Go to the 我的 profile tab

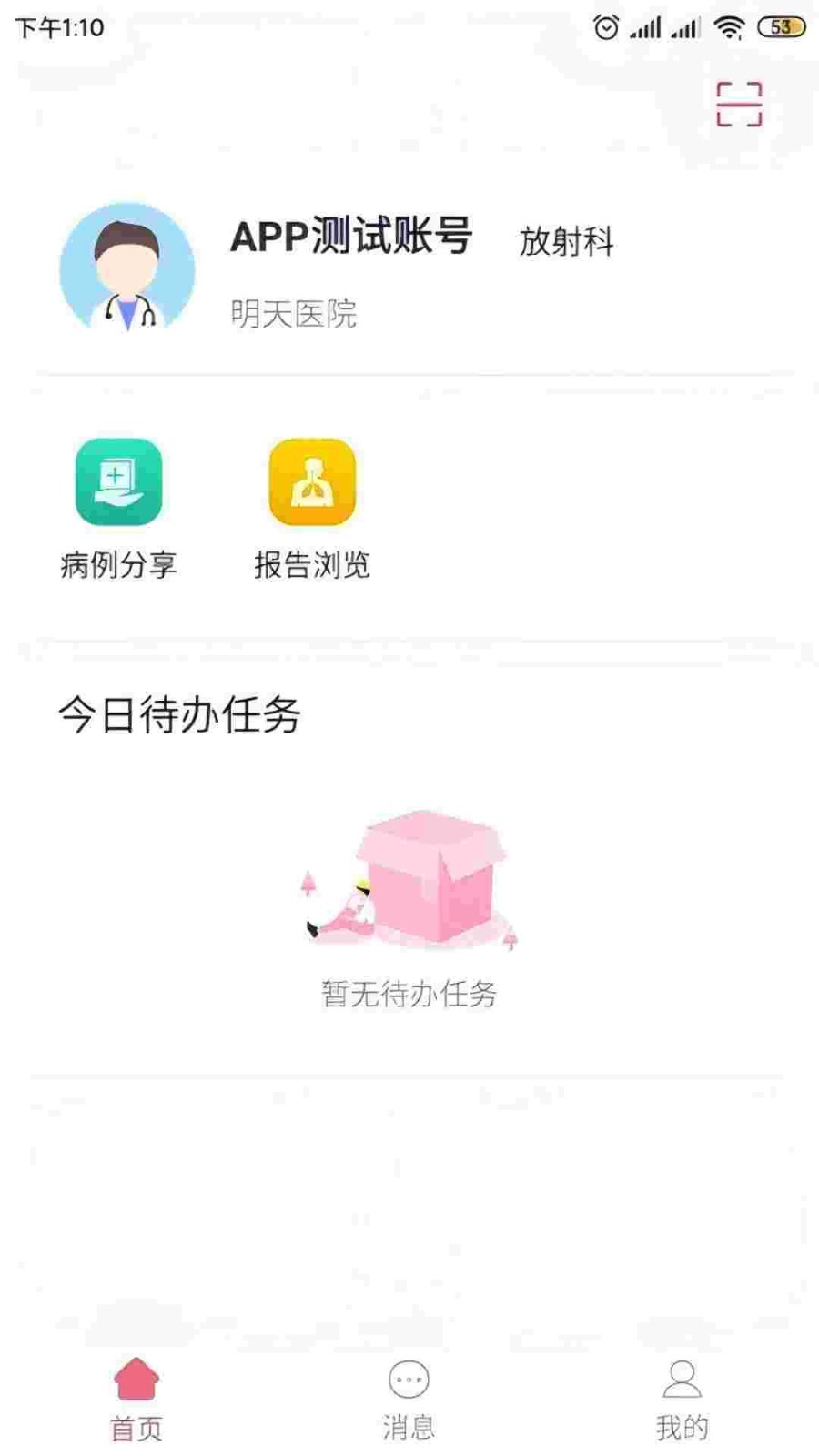[x=682, y=1399]
